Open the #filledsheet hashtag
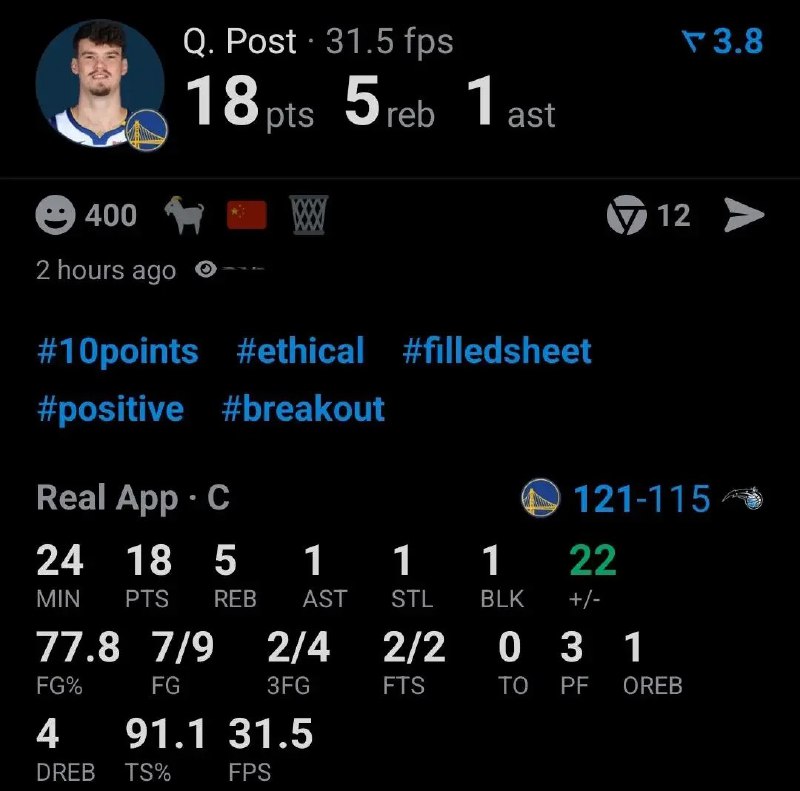Image resolution: width=800 pixels, height=791 pixels. pos(496,351)
